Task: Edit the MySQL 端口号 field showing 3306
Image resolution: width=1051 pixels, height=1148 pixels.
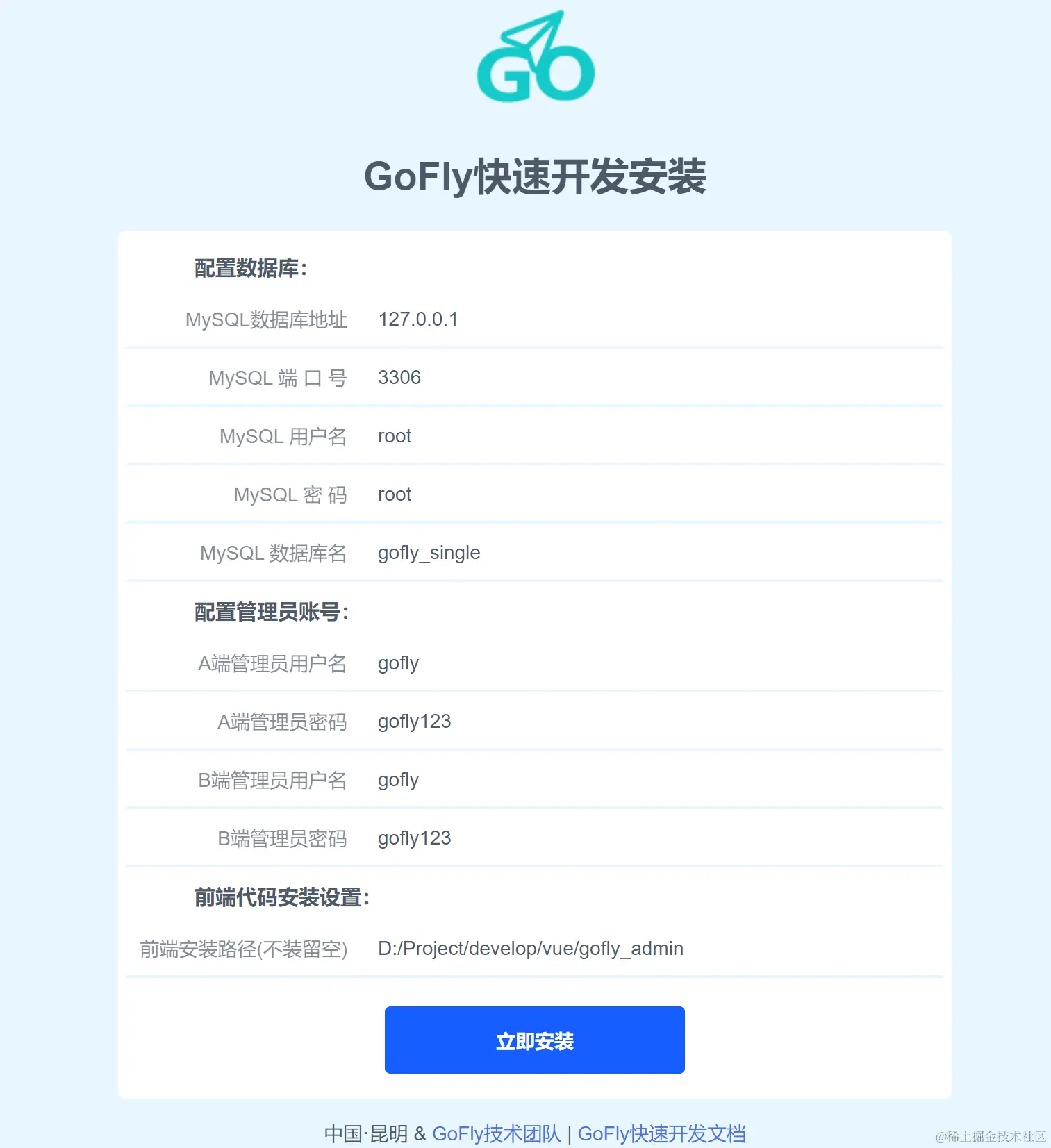Action: tap(653, 378)
